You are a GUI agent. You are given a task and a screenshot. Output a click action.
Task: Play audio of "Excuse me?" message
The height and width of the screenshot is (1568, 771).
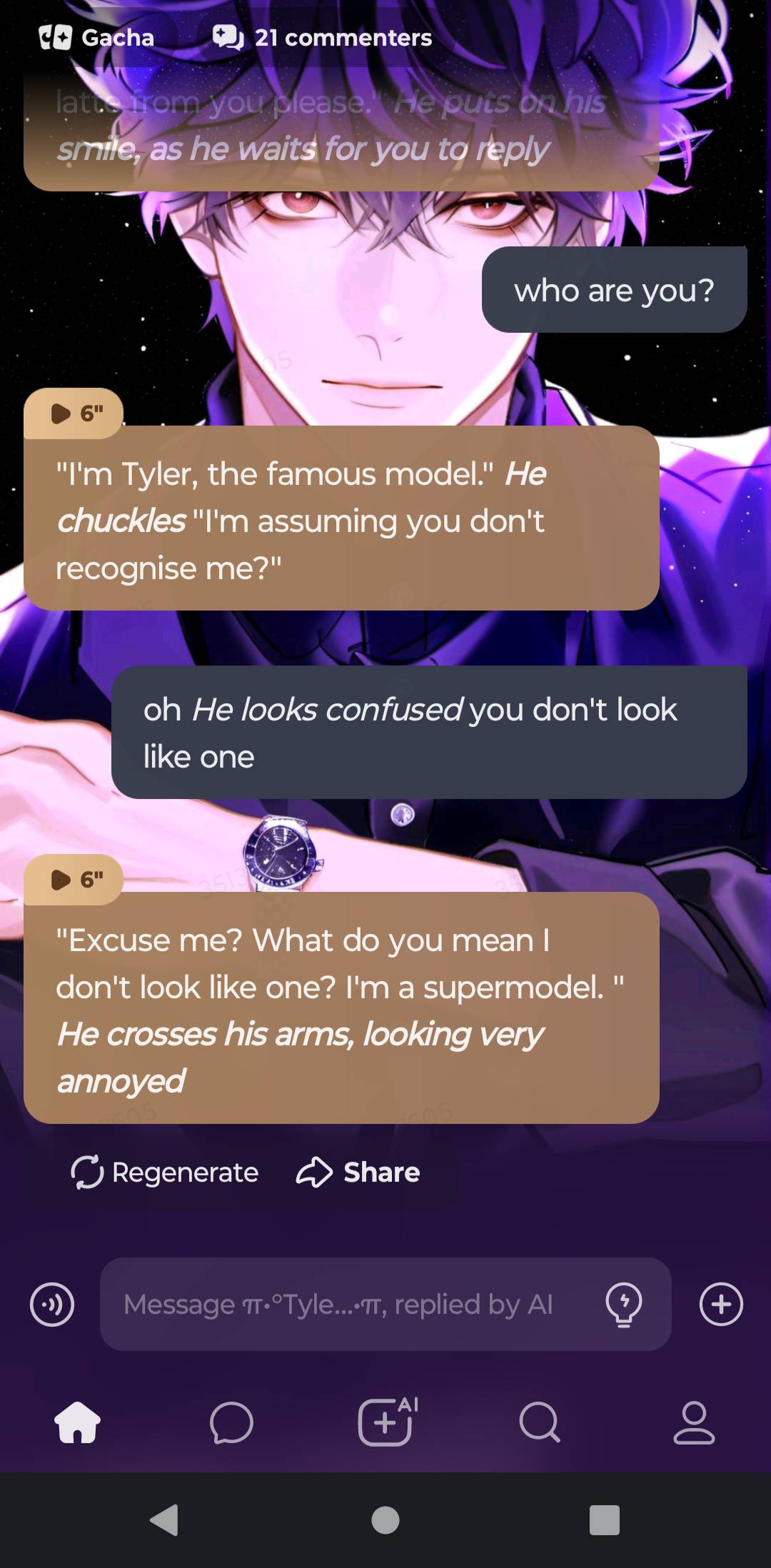(74, 879)
